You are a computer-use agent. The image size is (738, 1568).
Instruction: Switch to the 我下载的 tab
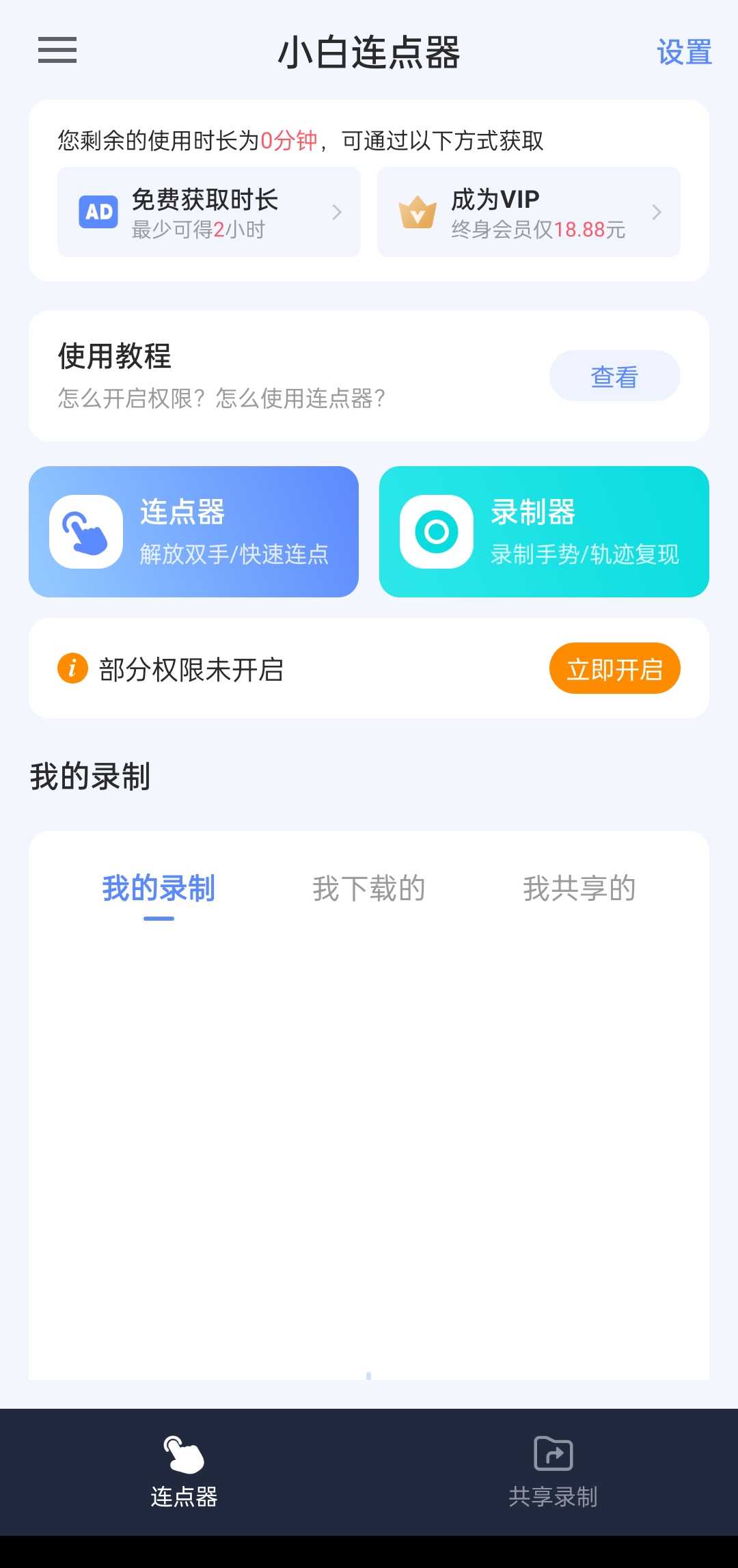pyautogui.click(x=369, y=889)
